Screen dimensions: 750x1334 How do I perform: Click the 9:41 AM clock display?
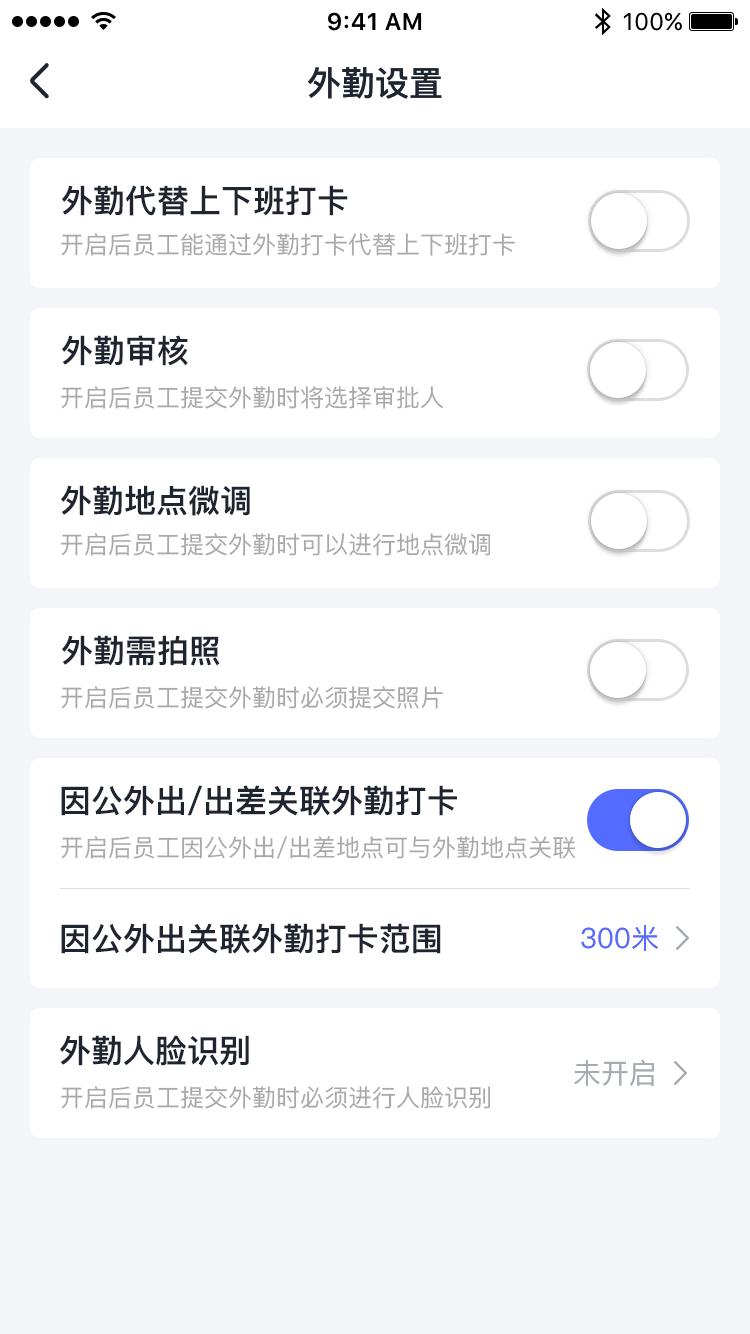pyautogui.click(x=374, y=21)
